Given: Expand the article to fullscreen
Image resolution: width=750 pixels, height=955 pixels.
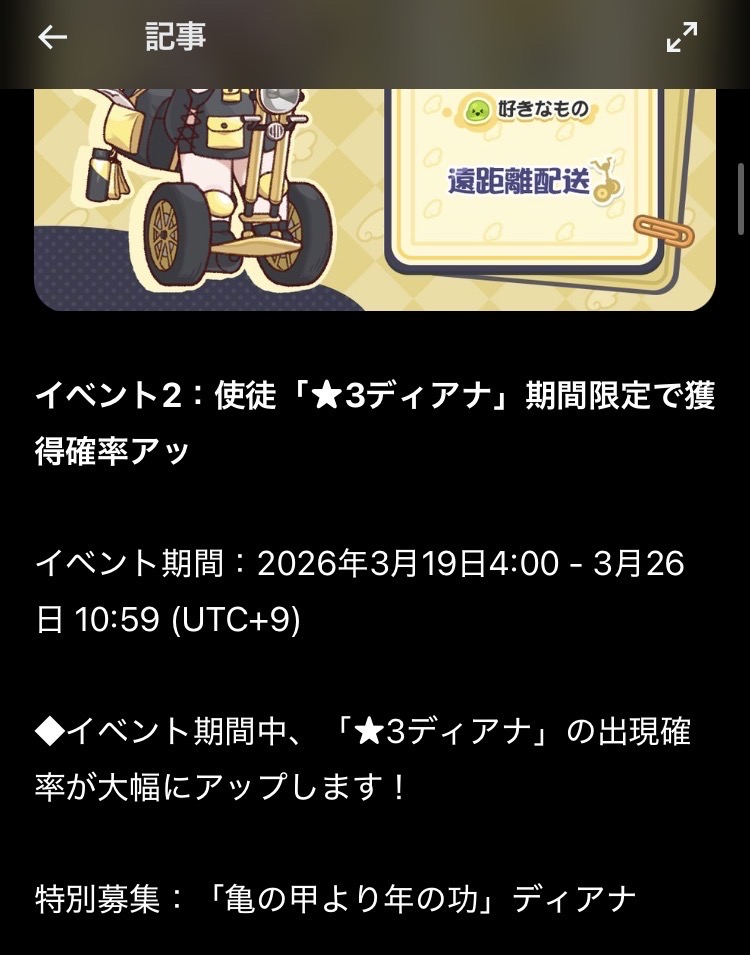Looking at the screenshot, I should coord(682,38).
